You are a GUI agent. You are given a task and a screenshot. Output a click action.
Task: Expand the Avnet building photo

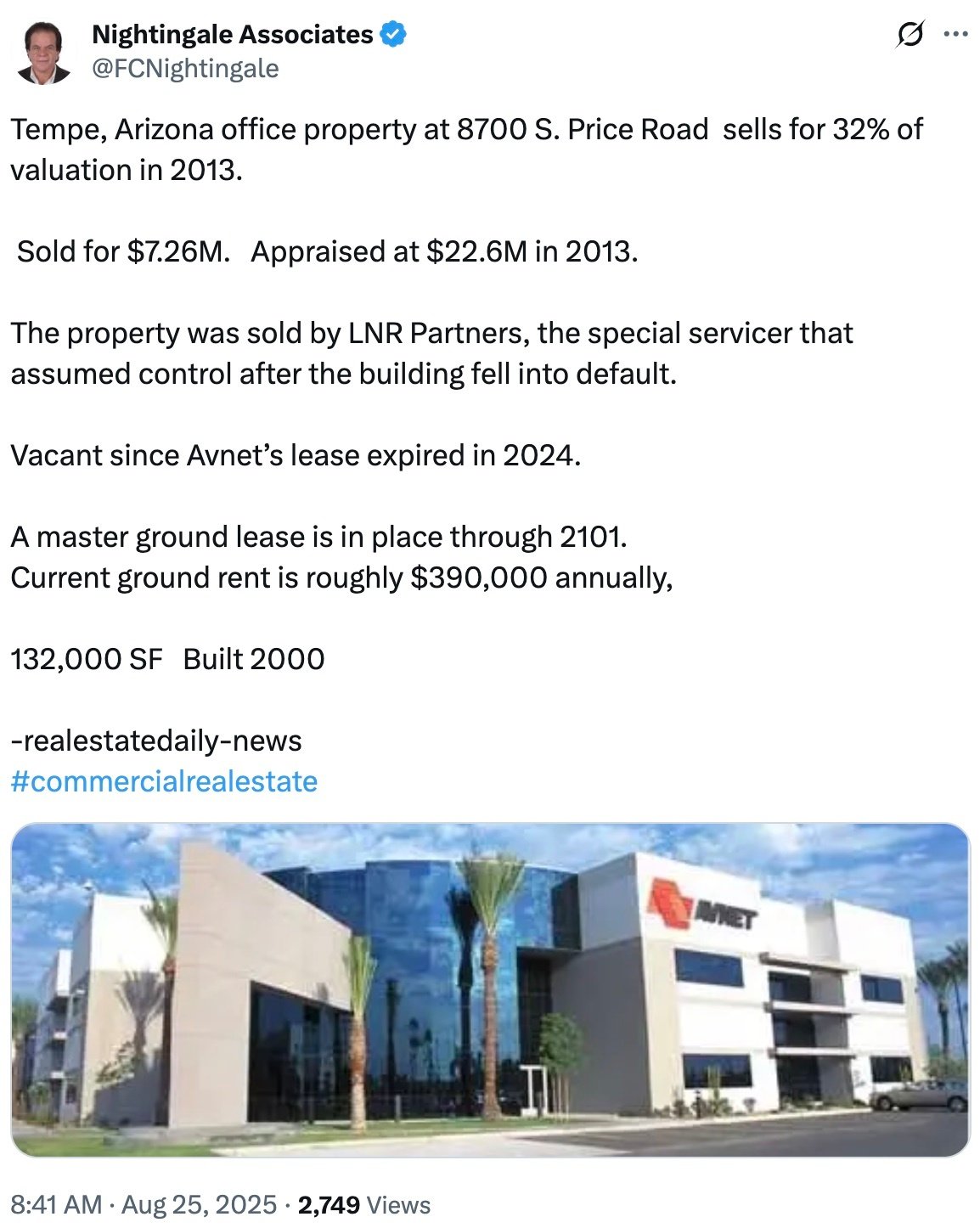point(490,989)
